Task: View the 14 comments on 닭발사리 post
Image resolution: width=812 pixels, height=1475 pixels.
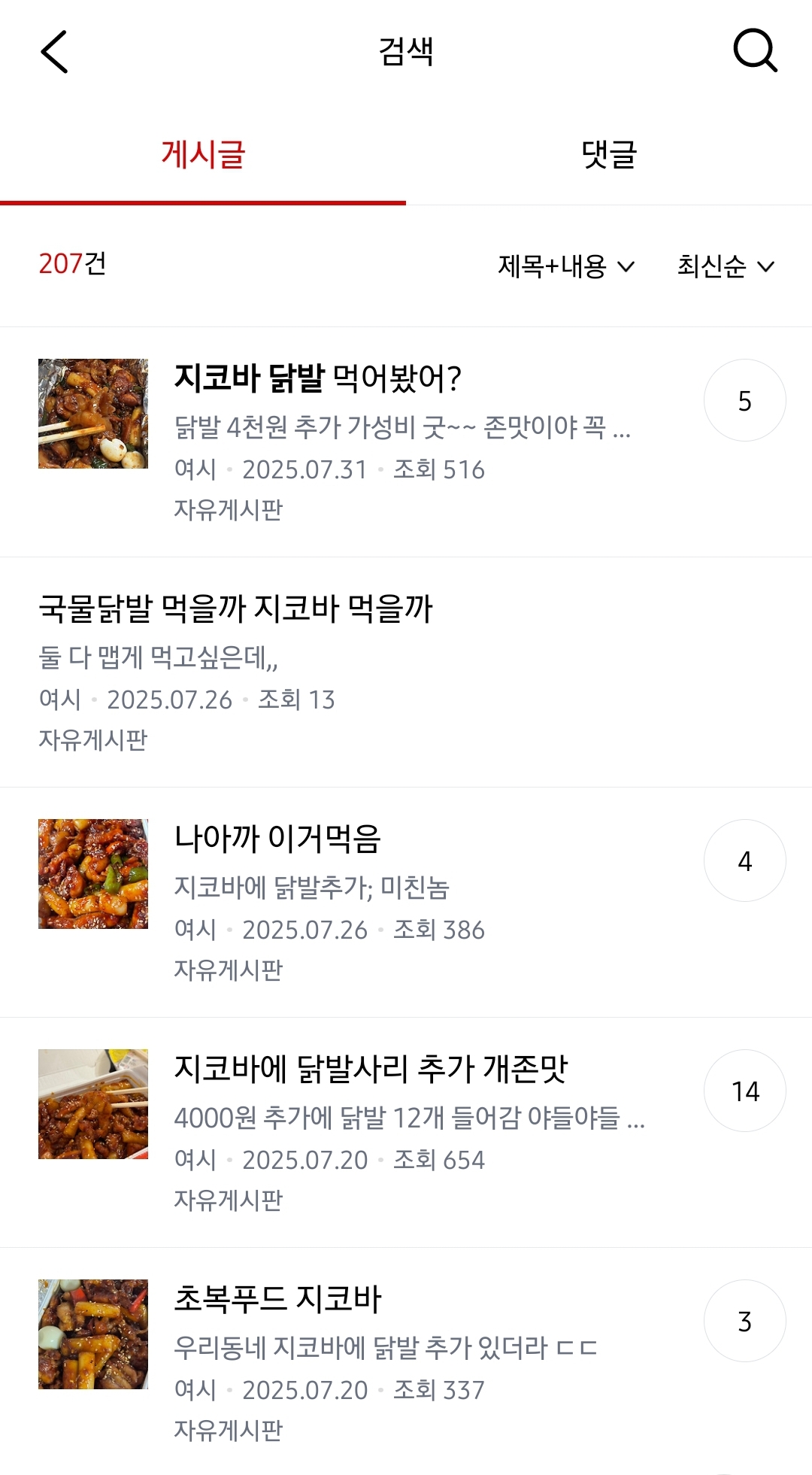Action: coord(744,1091)
